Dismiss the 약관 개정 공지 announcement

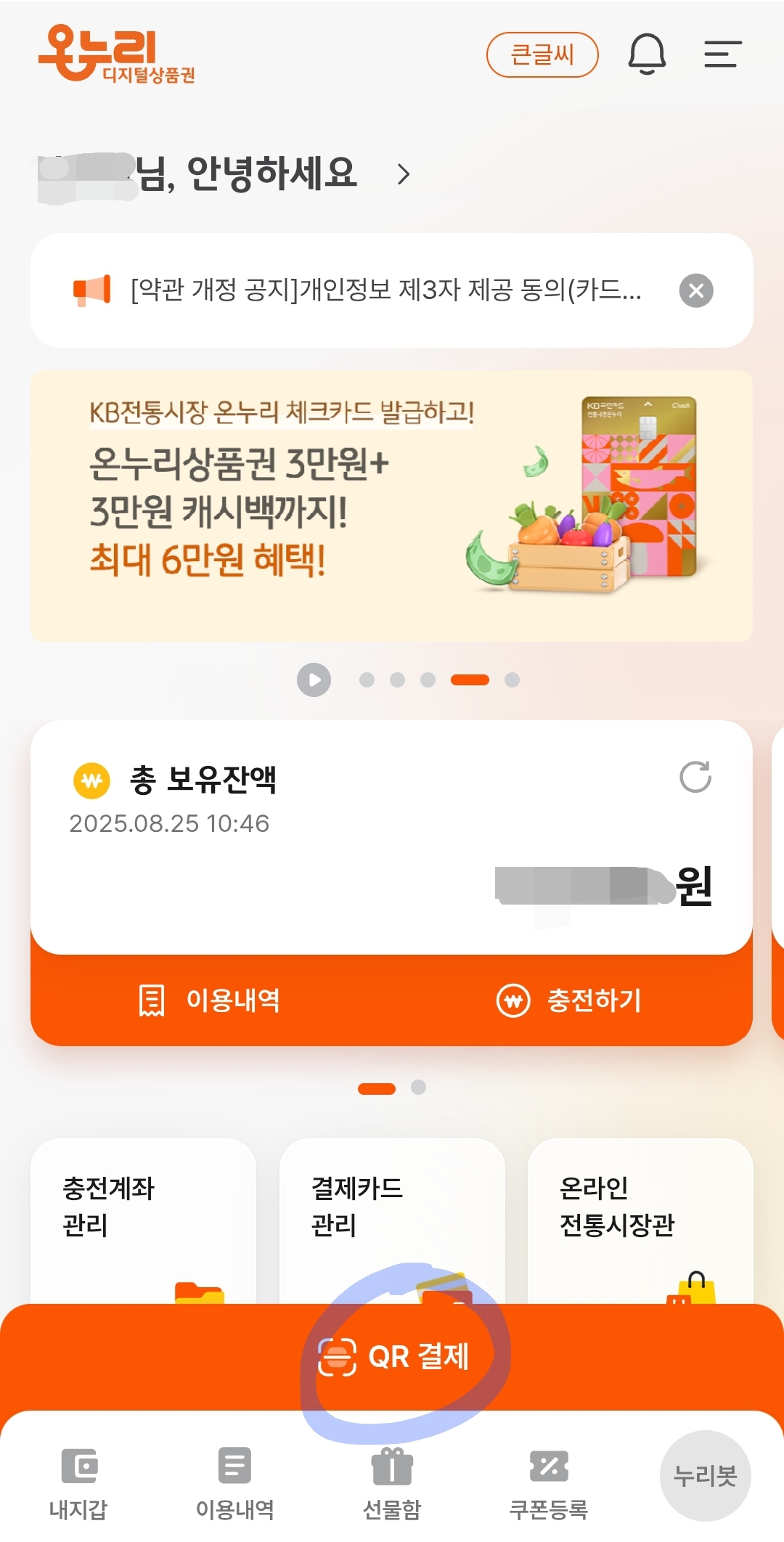click(x=696, y=290)
